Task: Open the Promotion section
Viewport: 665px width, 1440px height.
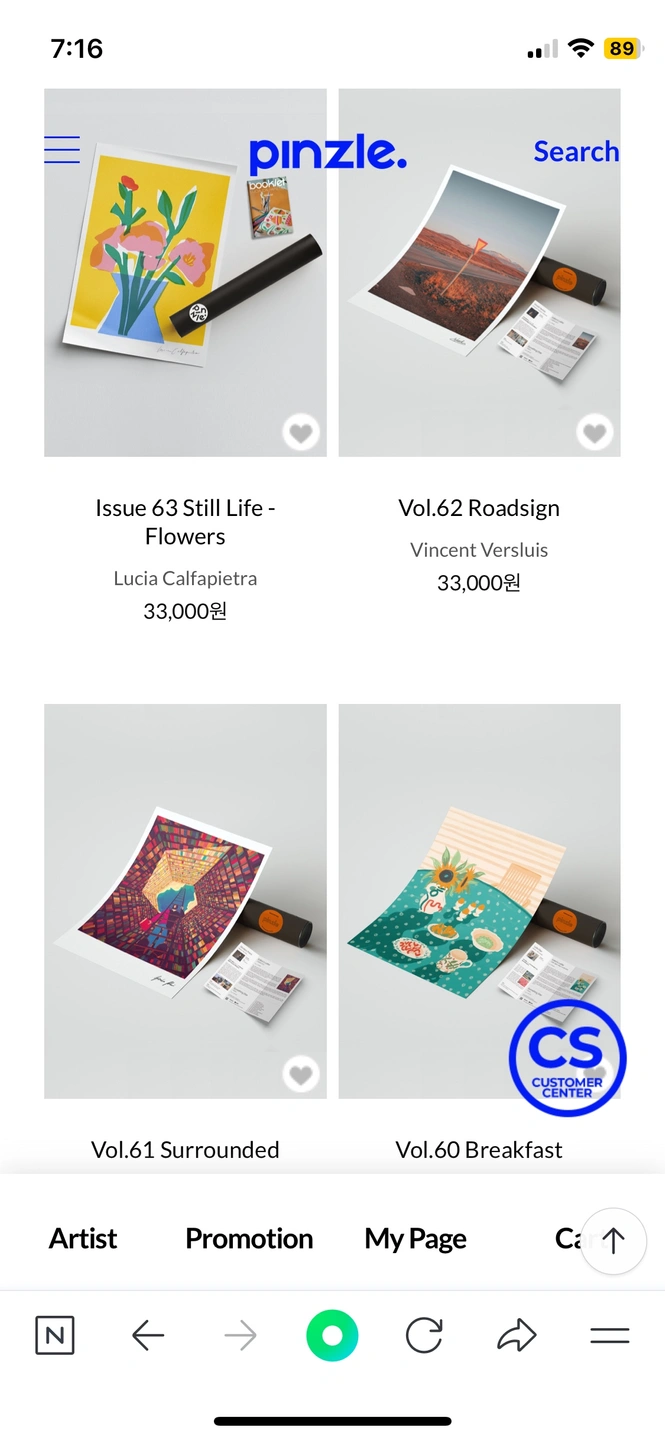Action: (x=249, y=1238)
